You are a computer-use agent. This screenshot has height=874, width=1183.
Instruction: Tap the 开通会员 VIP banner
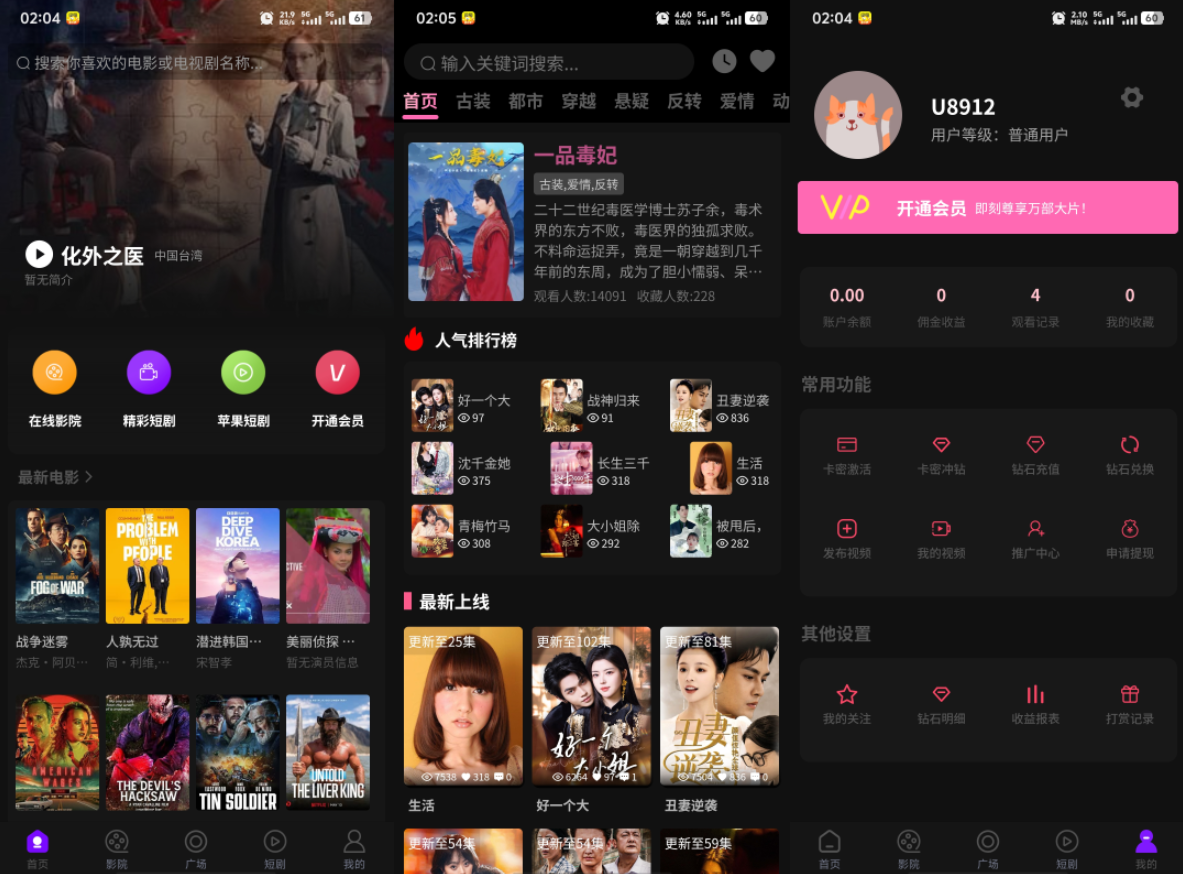click(x=987, y=208)
